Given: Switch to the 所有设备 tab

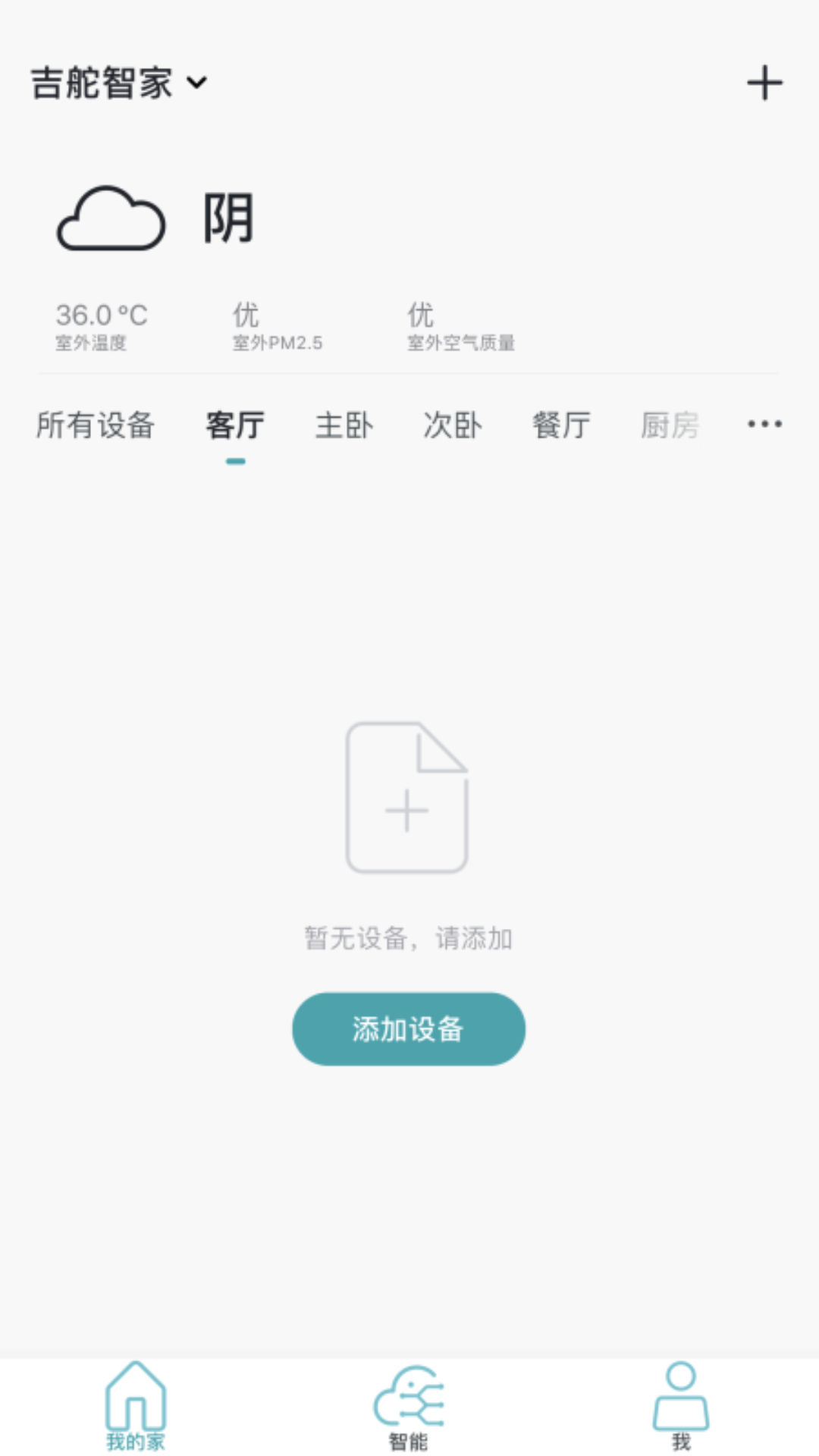Looking at the screenshot, I should 96,425.
